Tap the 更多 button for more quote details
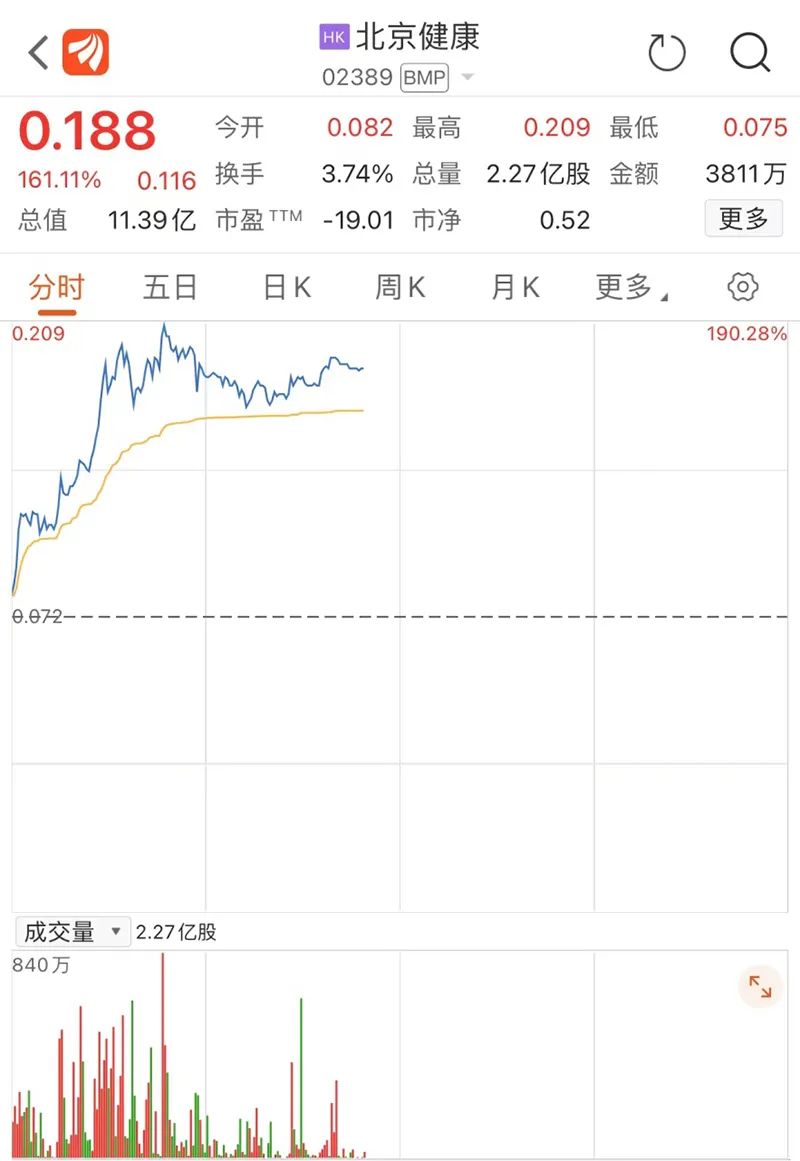Viewport: 800px width, 1161px height. (x=743, y=218)
